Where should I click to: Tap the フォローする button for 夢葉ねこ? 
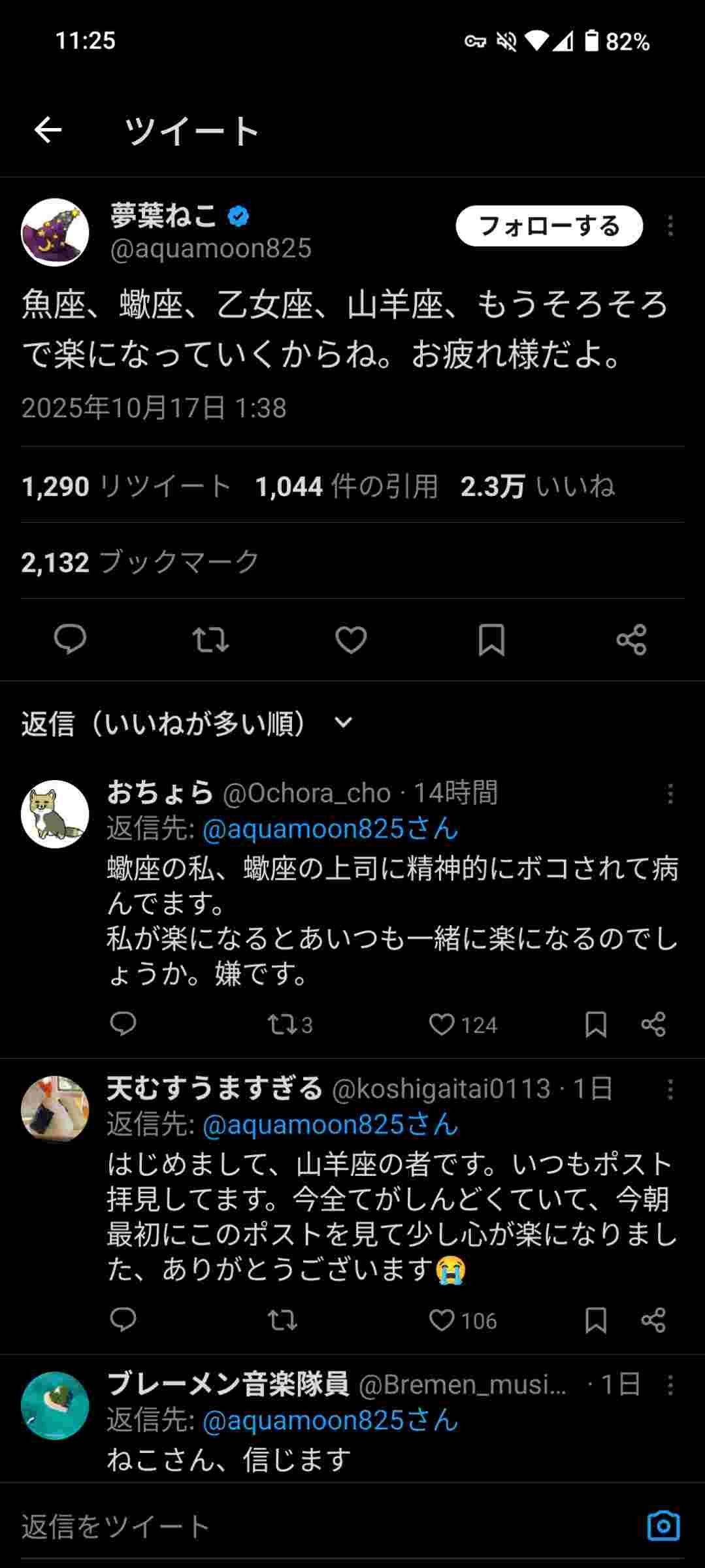pos(549,226)
